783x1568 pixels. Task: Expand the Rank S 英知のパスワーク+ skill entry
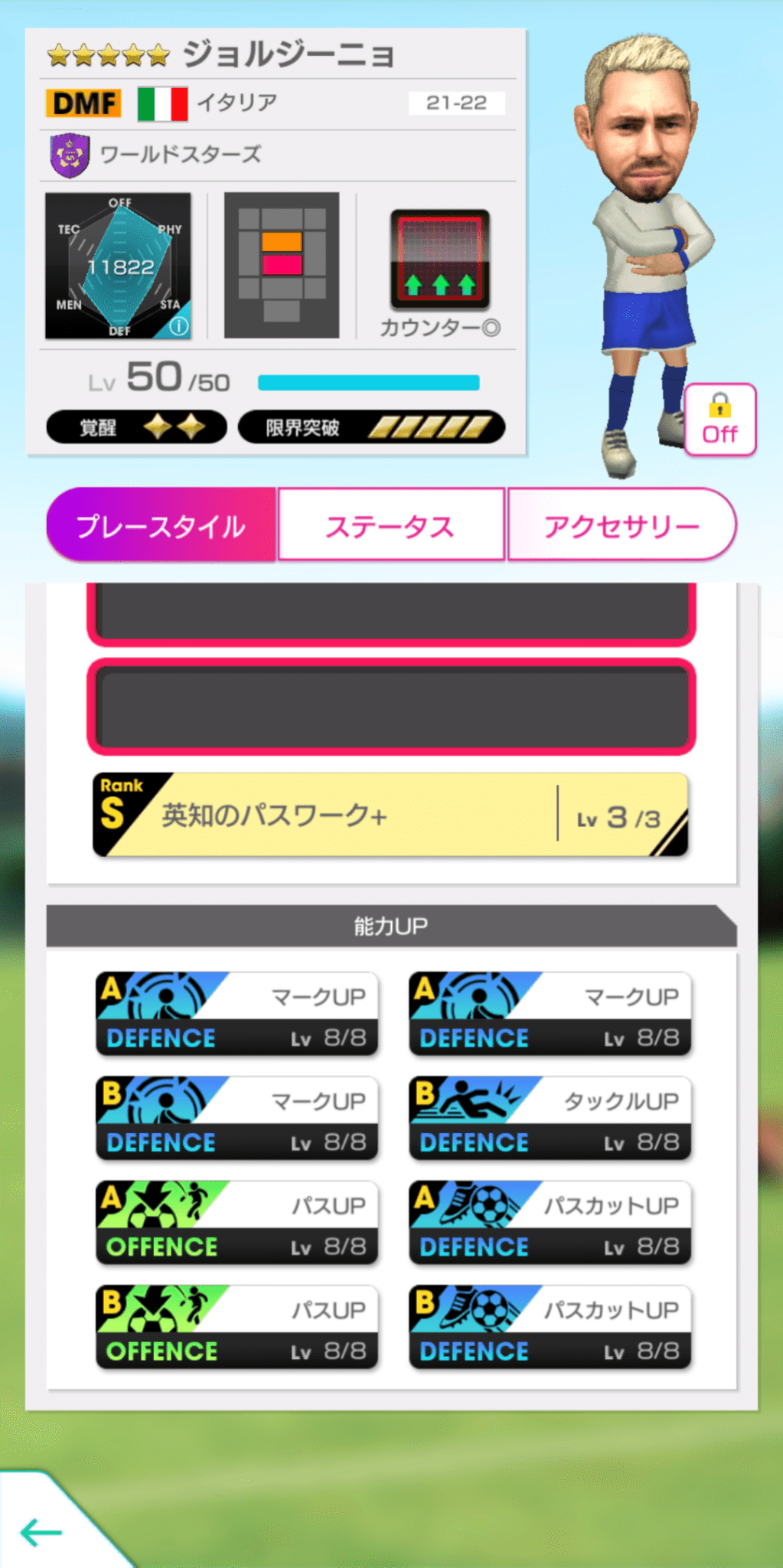[x=391, y=814]
